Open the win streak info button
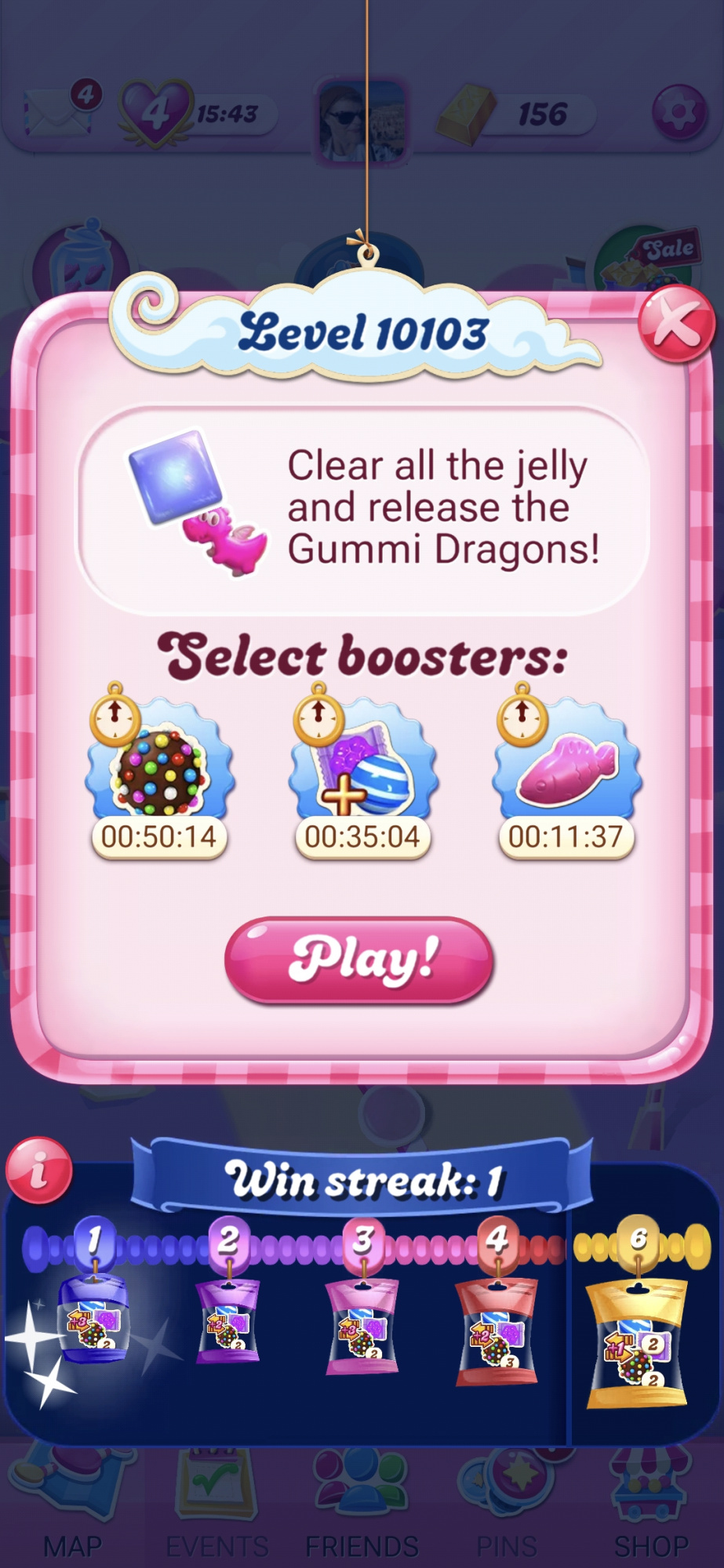 click(x=38, y=1171)
